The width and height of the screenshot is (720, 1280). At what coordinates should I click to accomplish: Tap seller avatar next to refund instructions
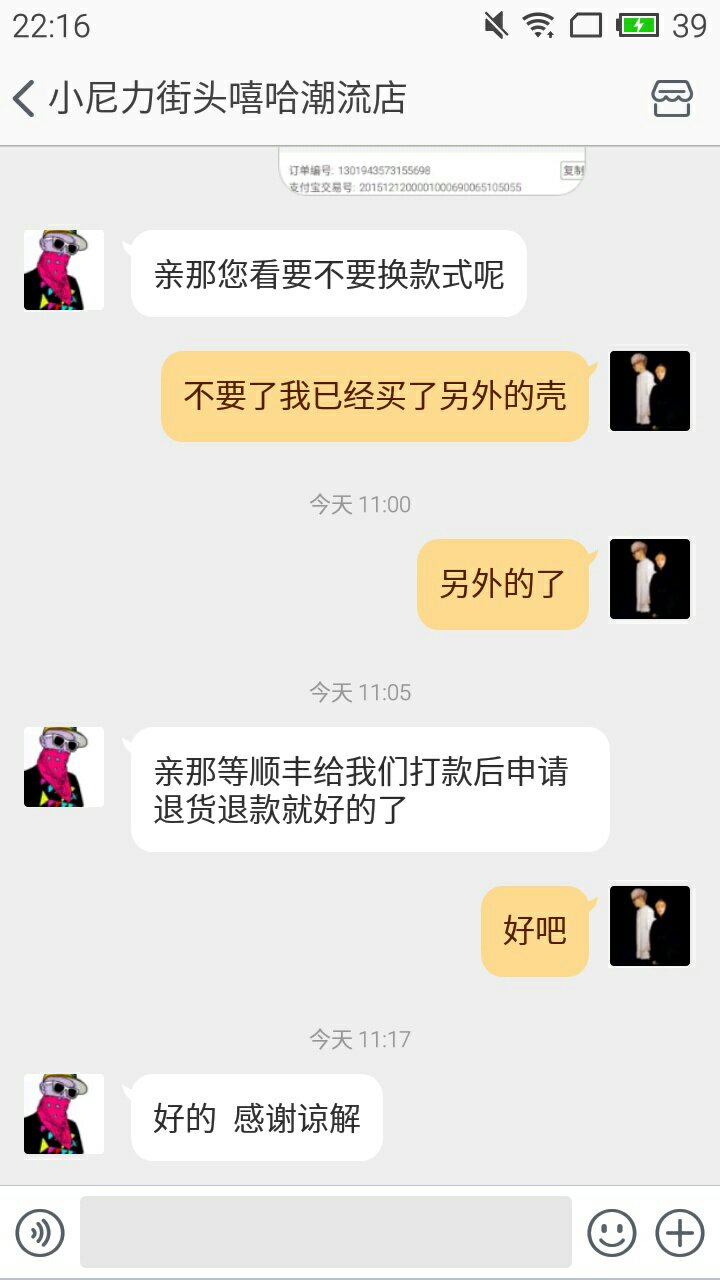coord(62,766)
